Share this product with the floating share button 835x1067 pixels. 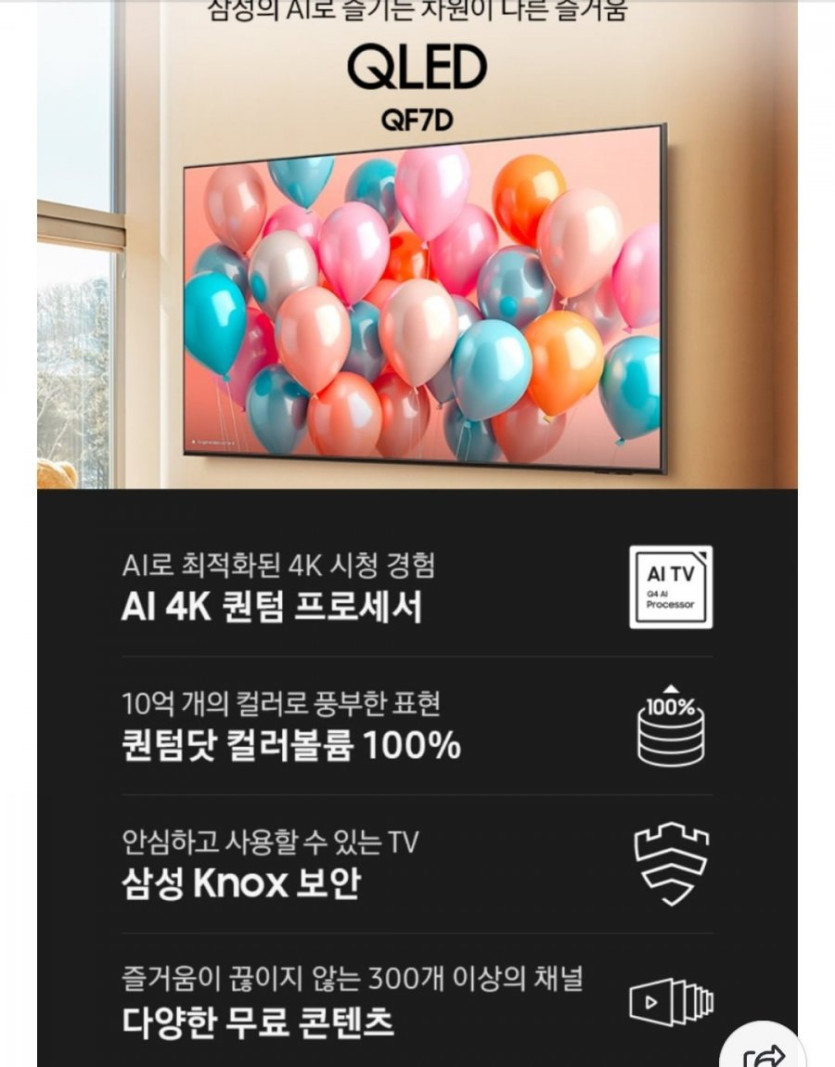[x=765, y=1053]
